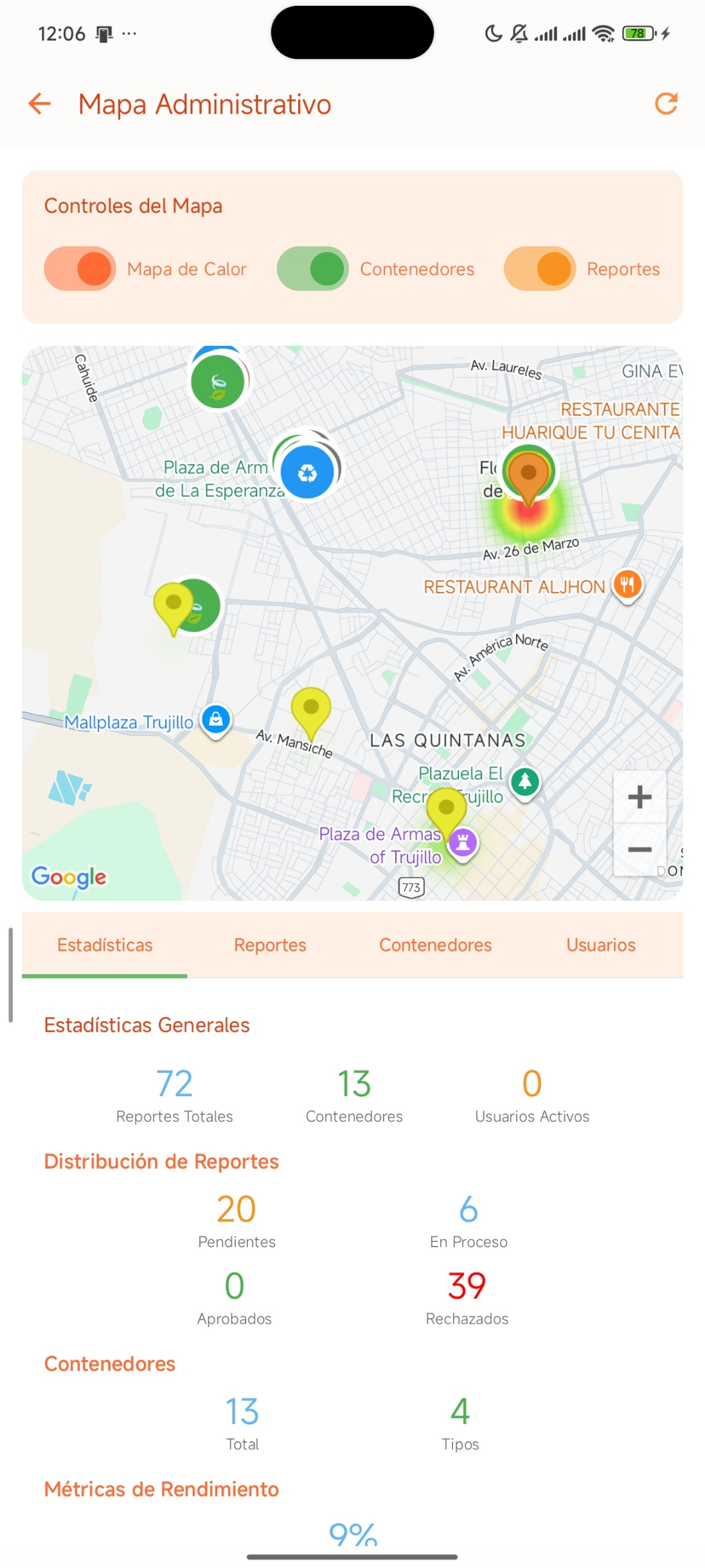Screen dimensions: 705x1568
Task: Zoom out on the map
Action: click(x=639, y=850)
